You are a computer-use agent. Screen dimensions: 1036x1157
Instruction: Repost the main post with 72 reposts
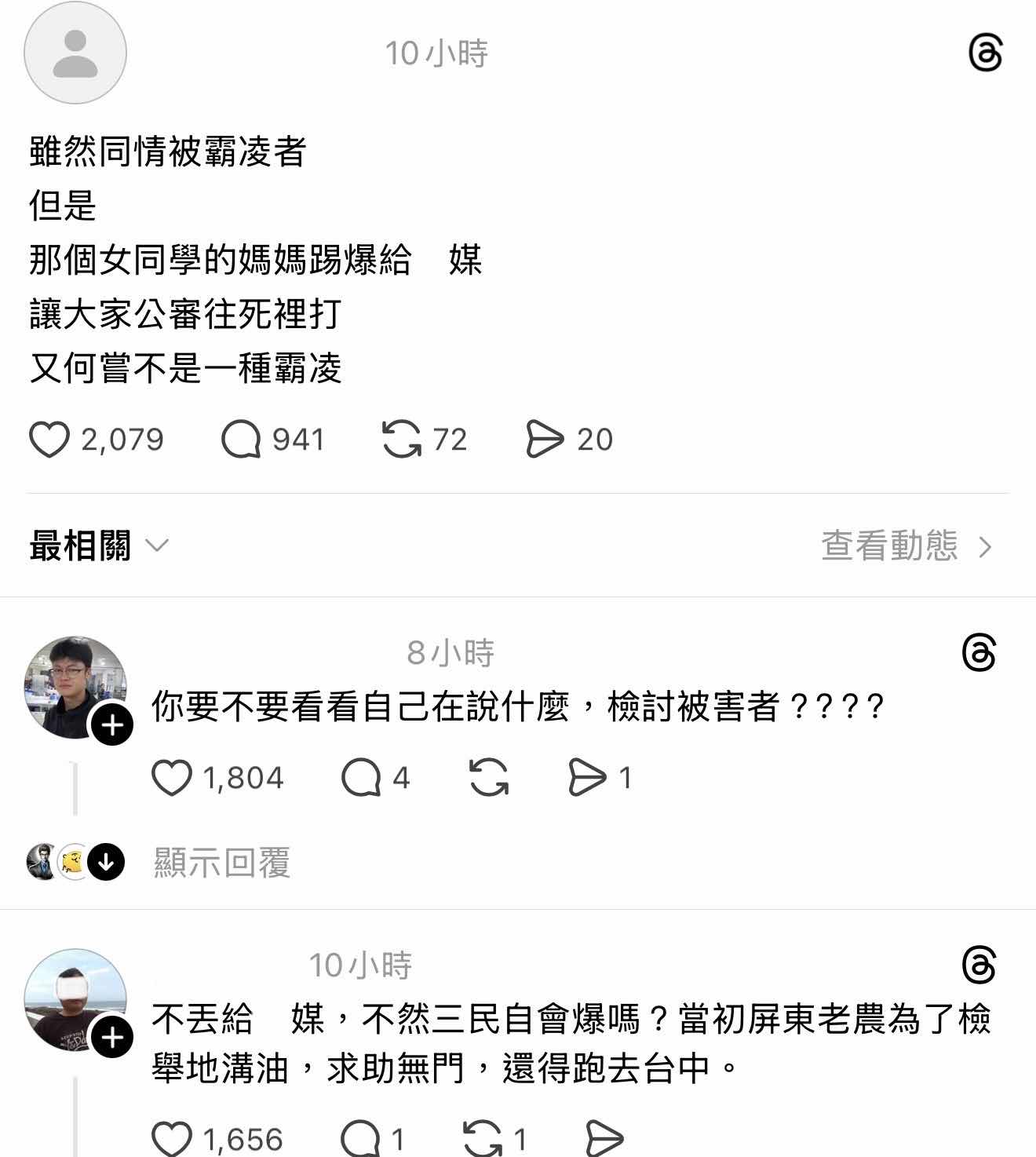401,440
